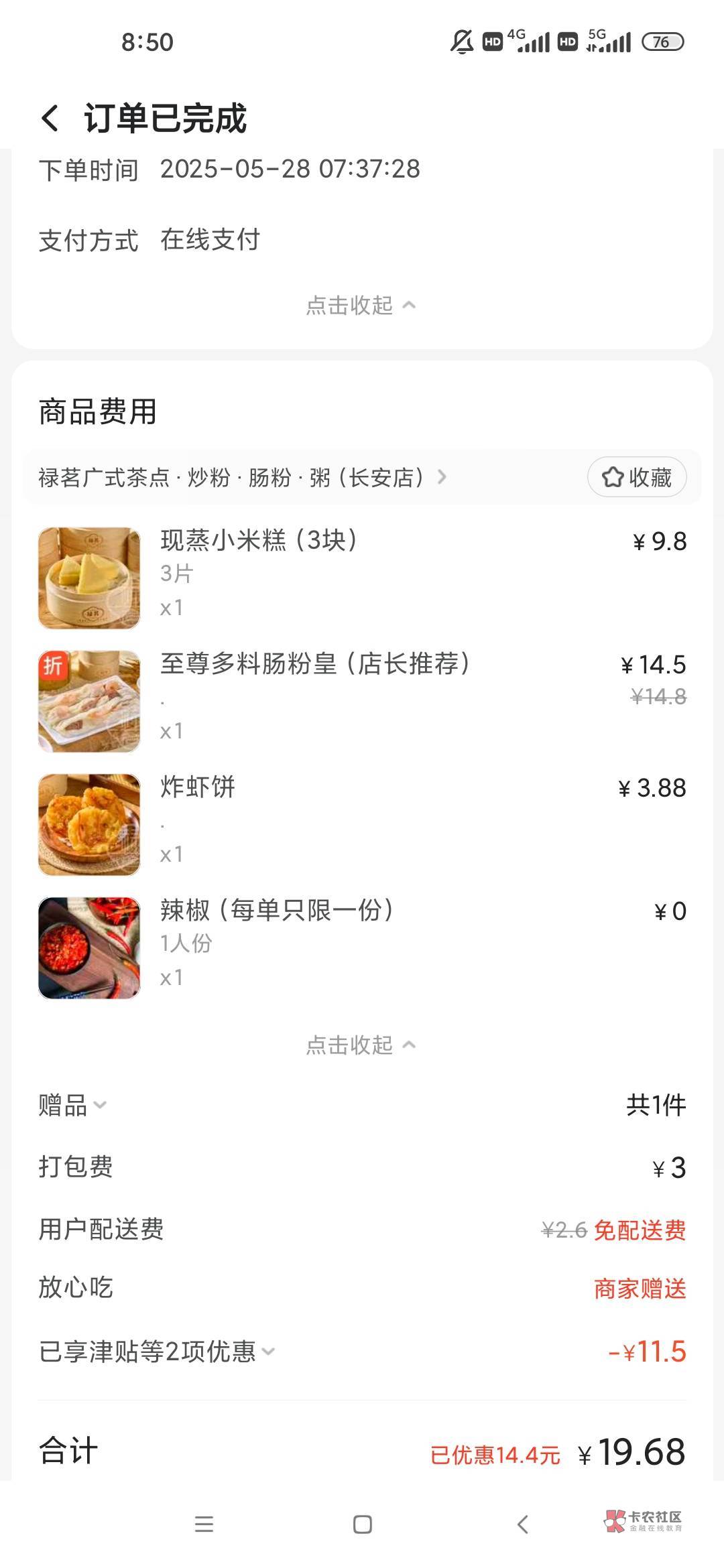Go back from the 订单已完成 page
Image resolution: width=724 pixels, height=1568 pixels.
50,118
